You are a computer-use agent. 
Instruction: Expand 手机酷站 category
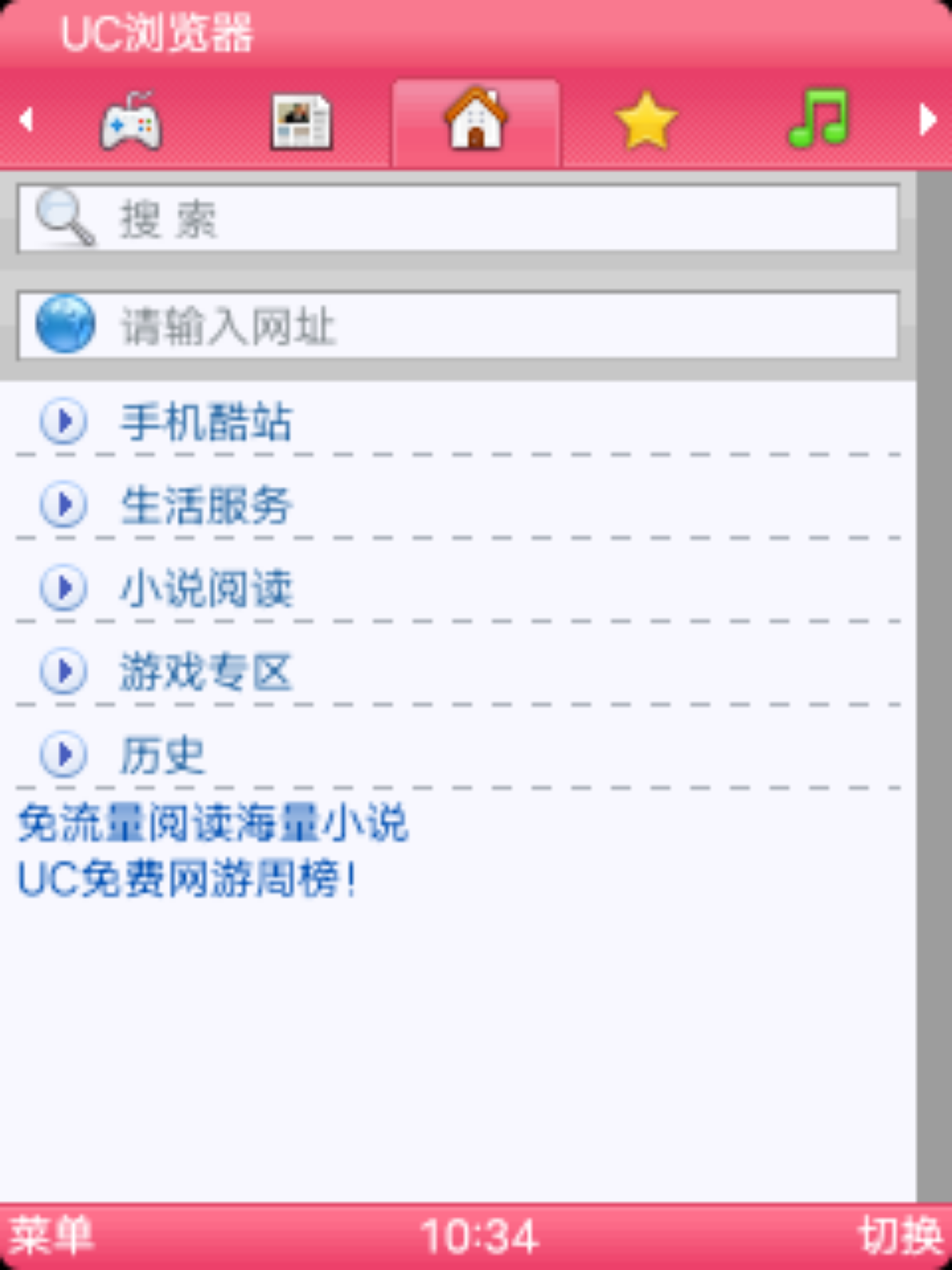pos(205,422)
